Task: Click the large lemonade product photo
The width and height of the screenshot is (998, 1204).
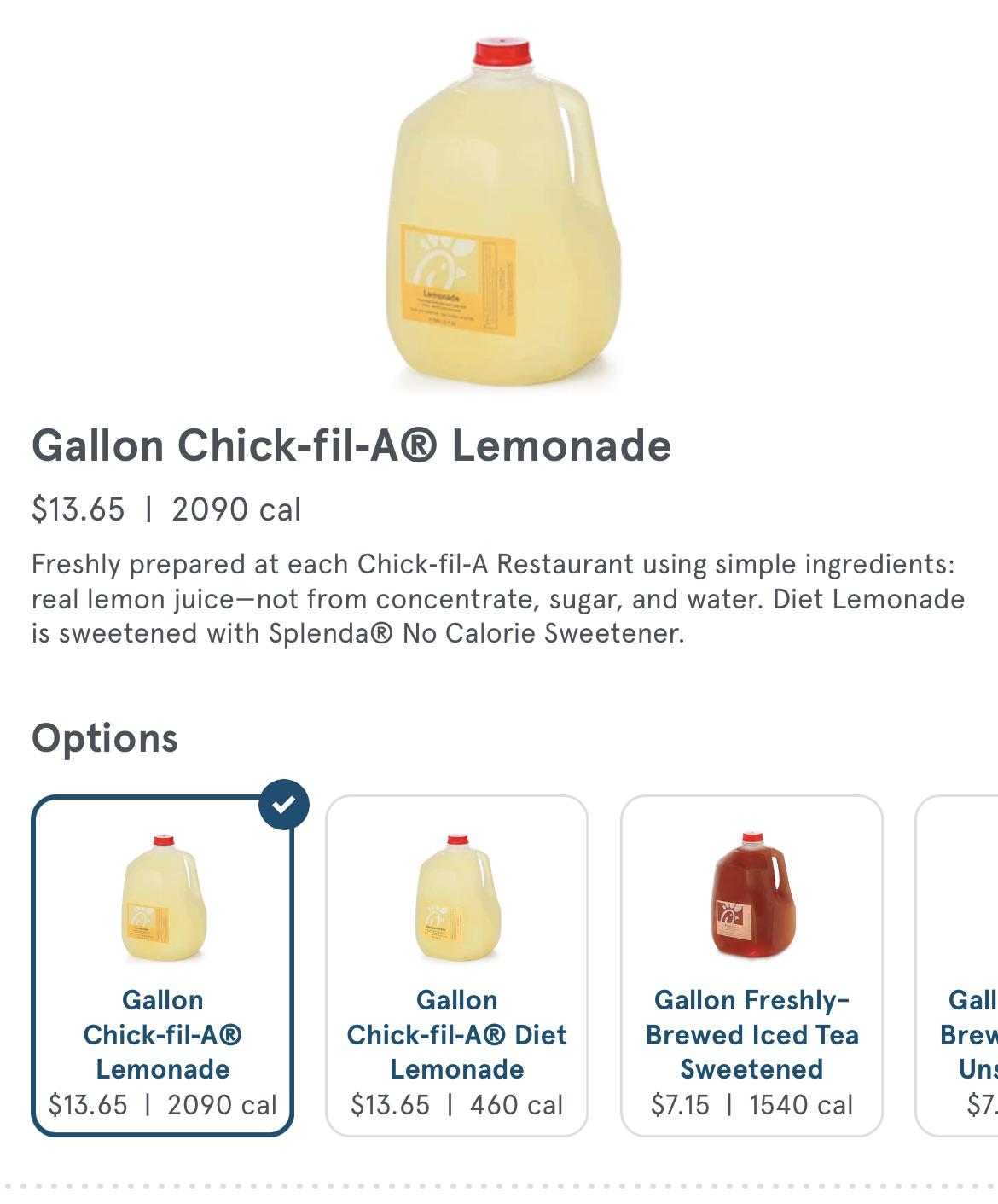Action: click(499, 205)
